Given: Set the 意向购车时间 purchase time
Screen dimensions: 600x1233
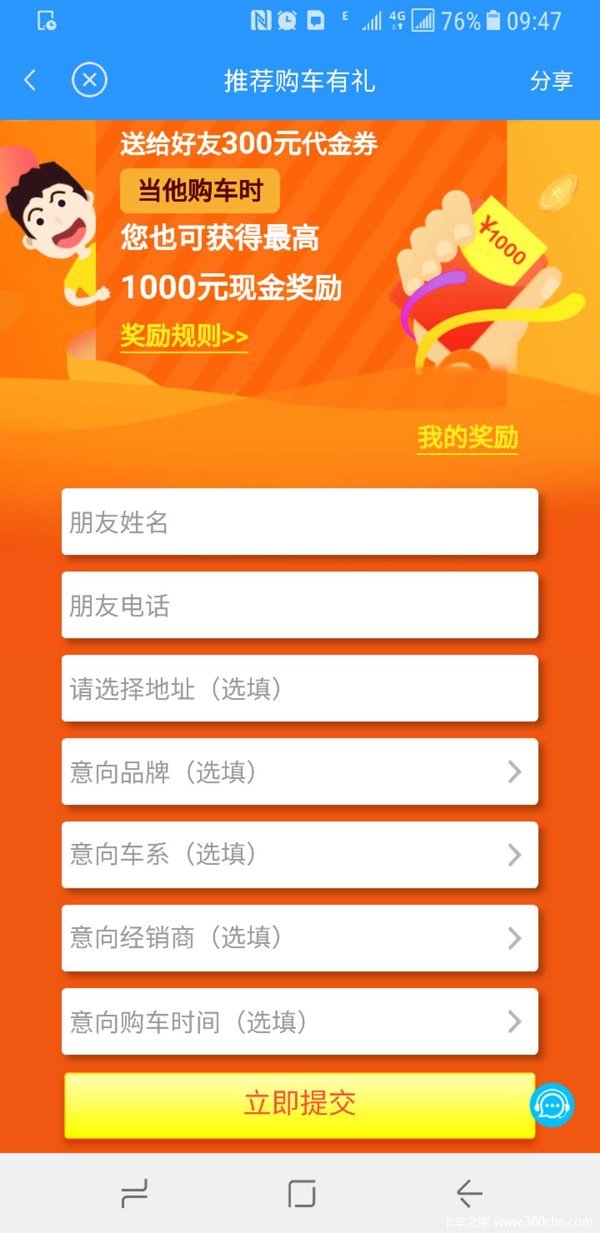Looking at the screenshot, I should coord(300,1021).
